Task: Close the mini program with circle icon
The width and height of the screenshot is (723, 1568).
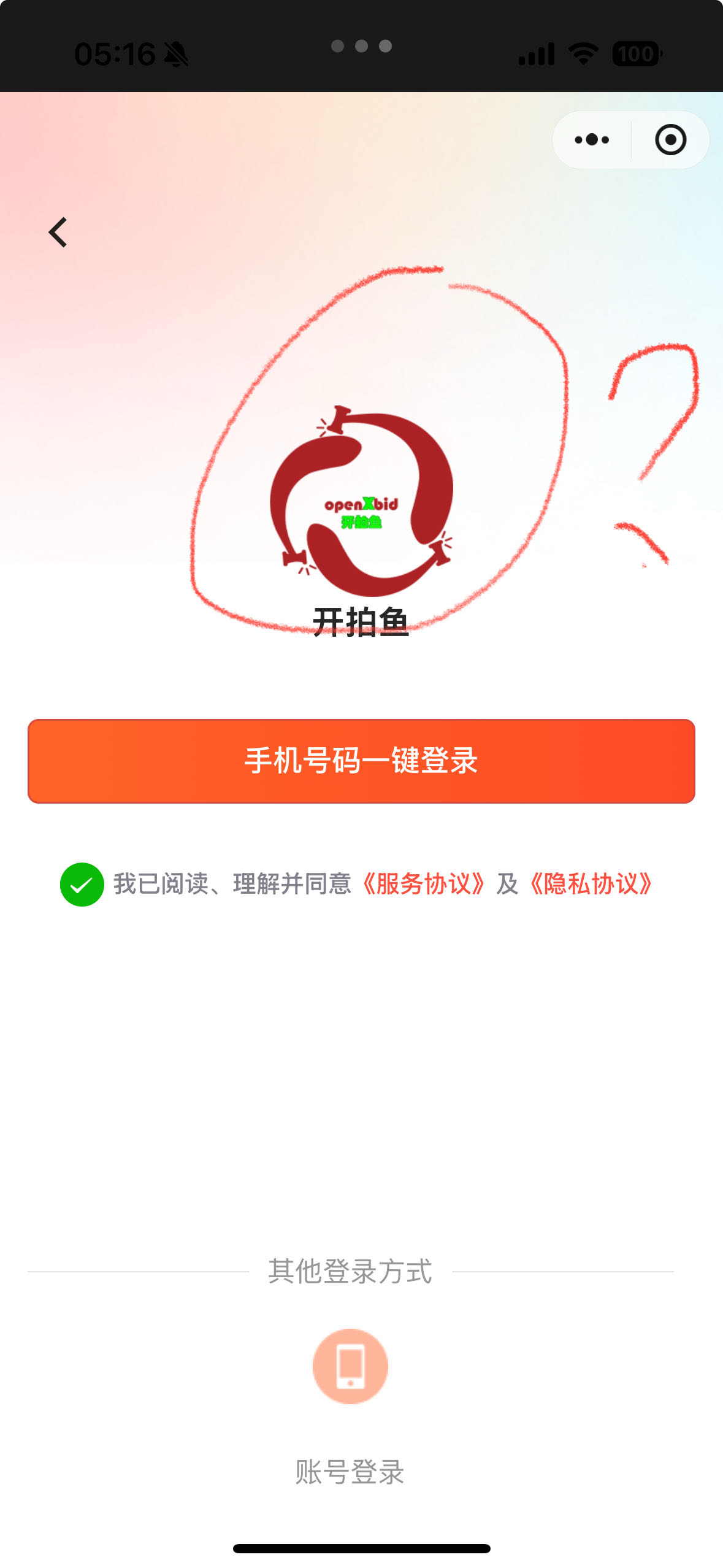Action: tap(670, 140)
